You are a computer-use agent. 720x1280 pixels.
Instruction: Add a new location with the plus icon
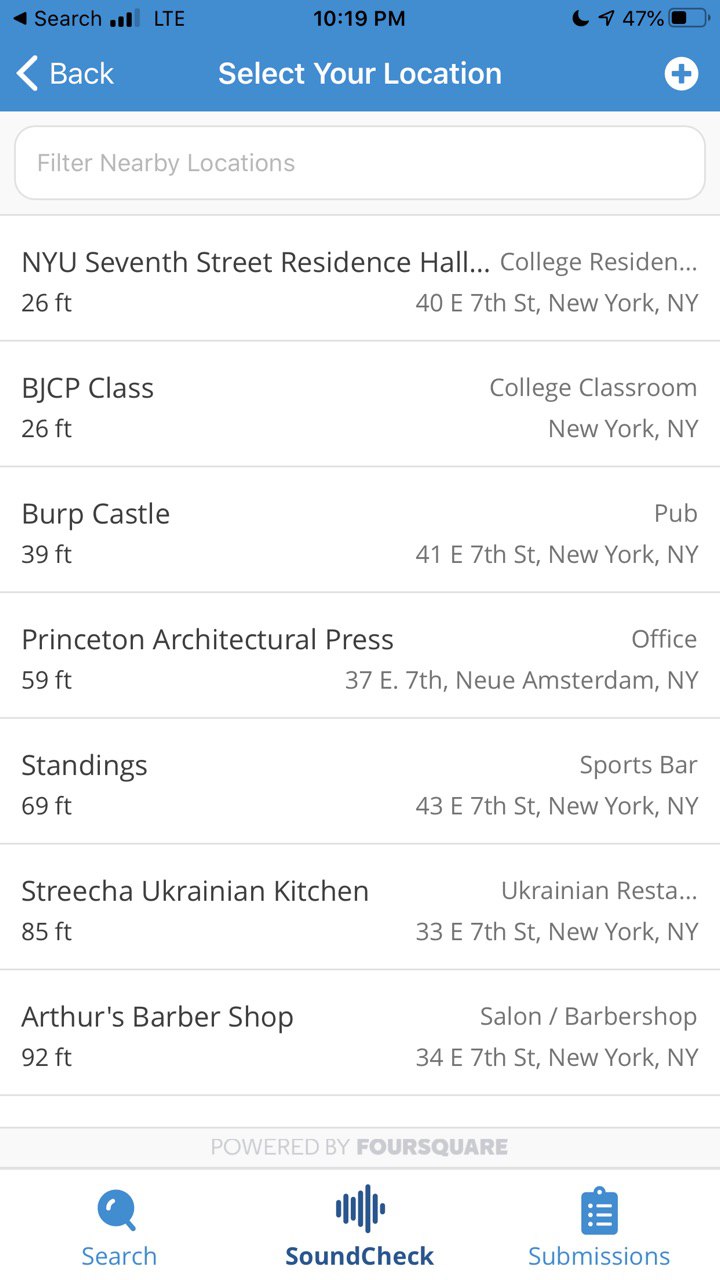point(681,74)
